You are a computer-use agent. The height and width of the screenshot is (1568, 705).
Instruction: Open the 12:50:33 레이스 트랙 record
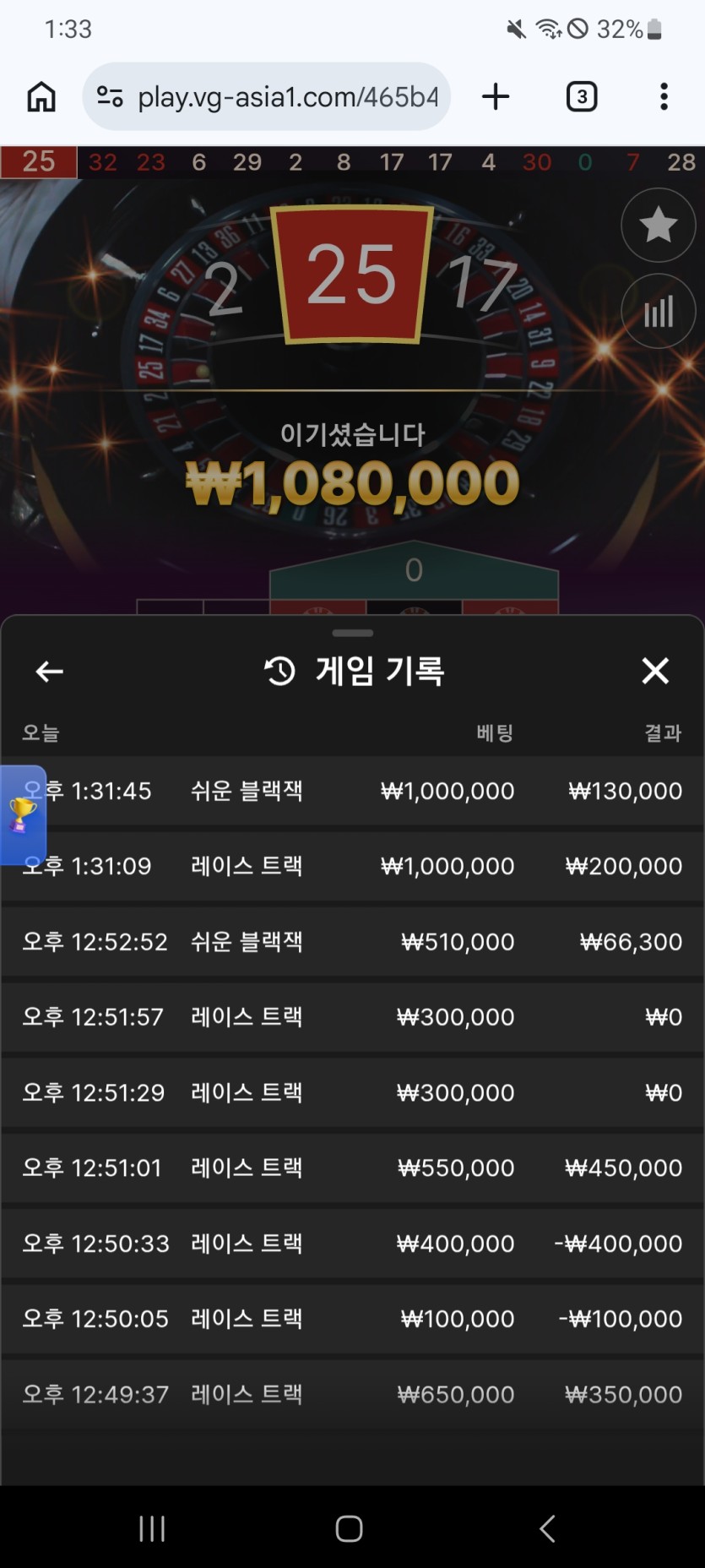(352, 1244)
